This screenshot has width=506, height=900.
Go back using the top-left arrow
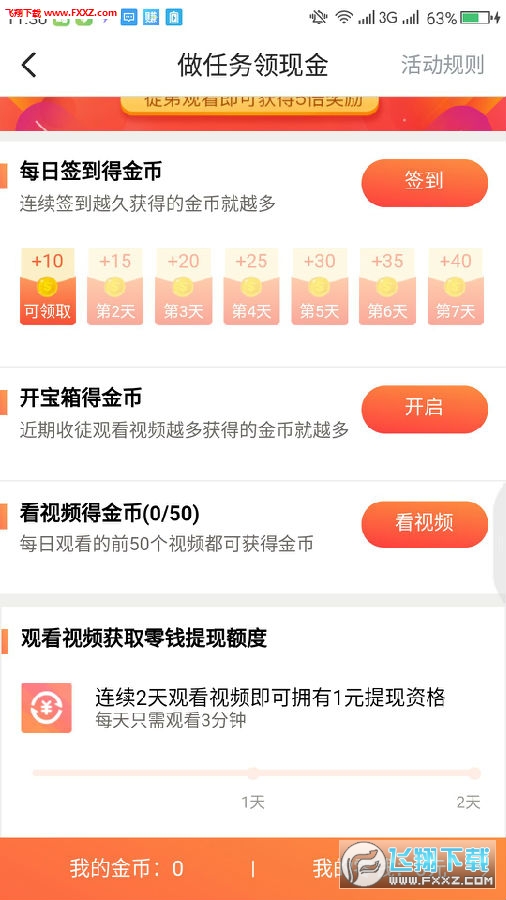(x=29, y=65)
